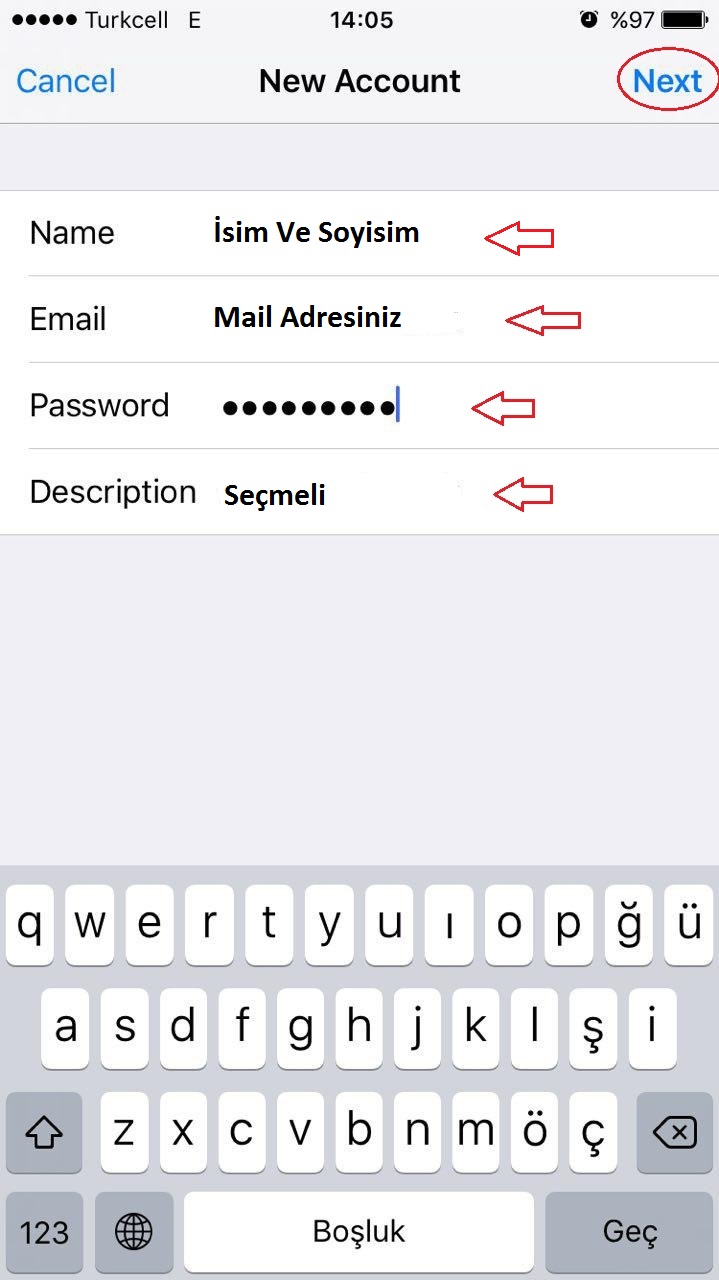Open the globe language switcher
Screen dimensions: 719x1280
pos(134,1232)
